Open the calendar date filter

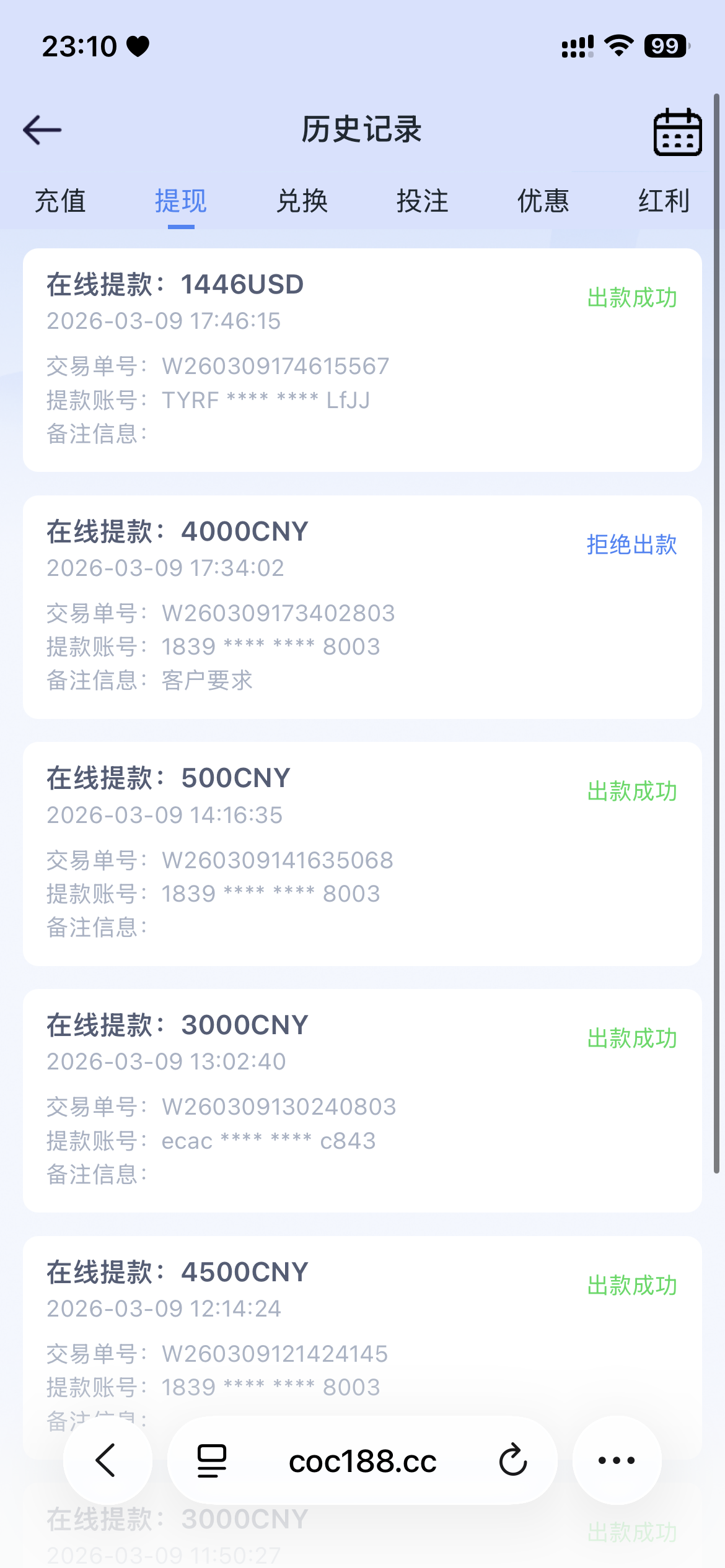[x=677, y=132]
